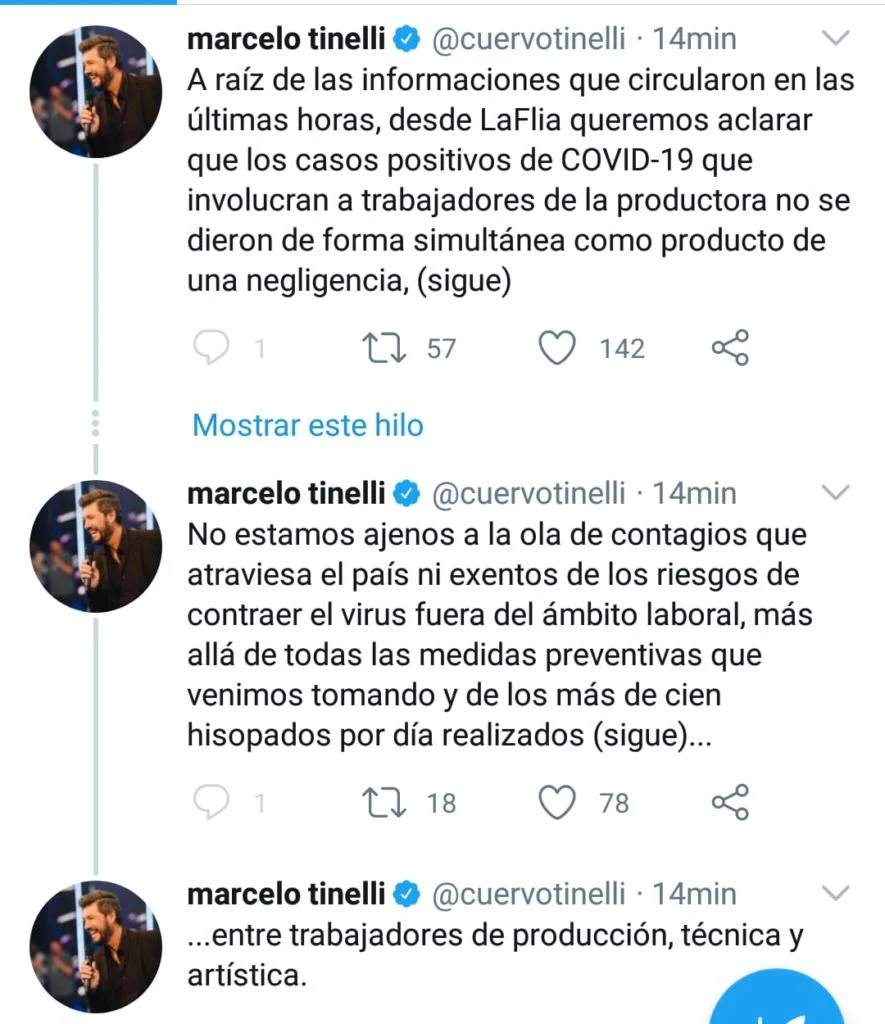Share the tweet about hisopados por día

click(730, 802)
